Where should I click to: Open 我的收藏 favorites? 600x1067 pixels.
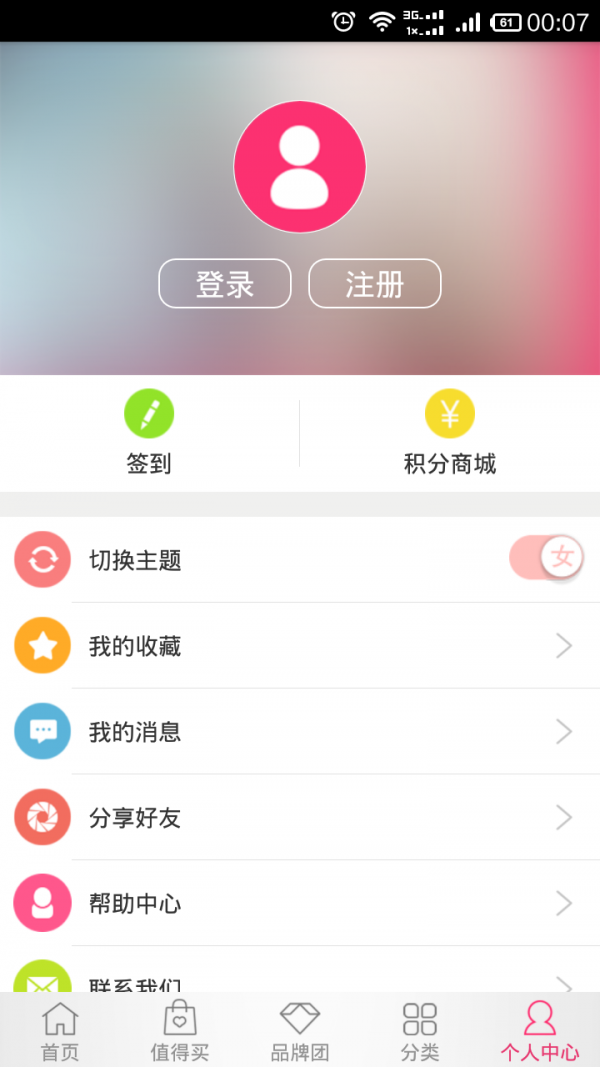tap(300, 646)
